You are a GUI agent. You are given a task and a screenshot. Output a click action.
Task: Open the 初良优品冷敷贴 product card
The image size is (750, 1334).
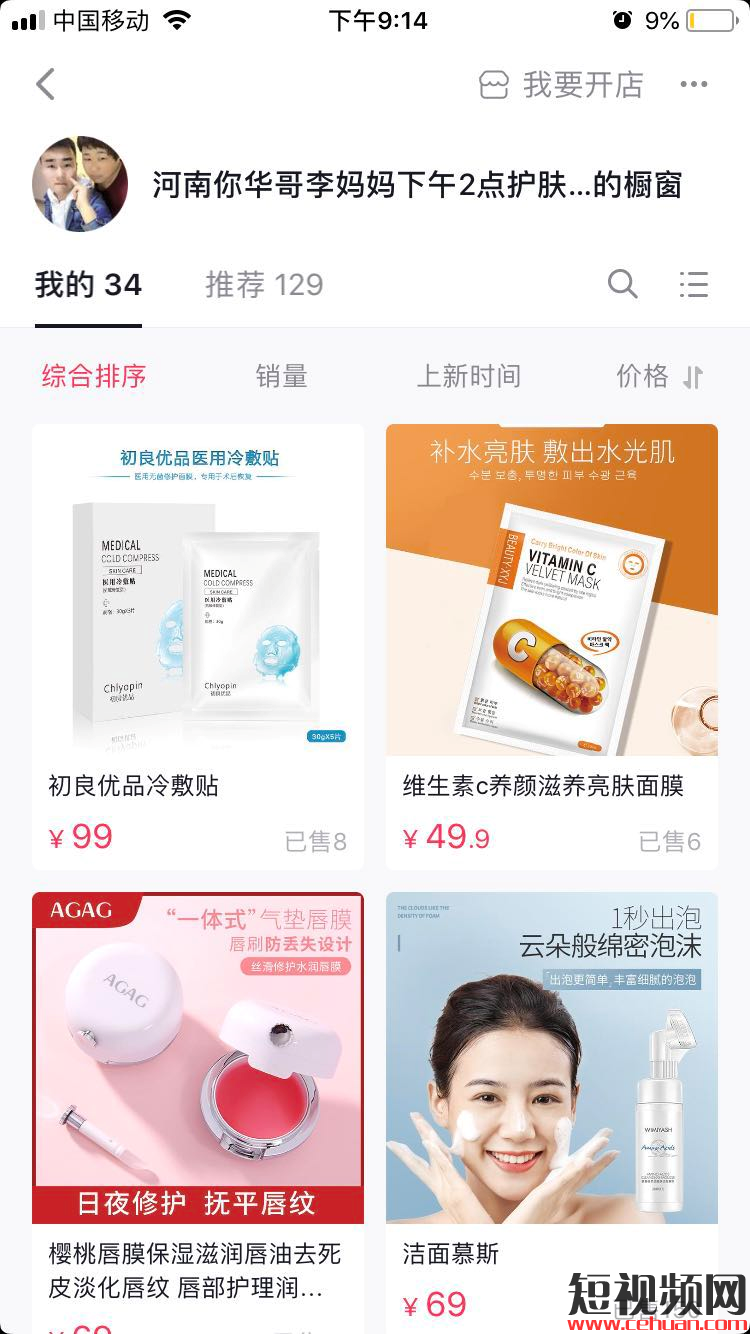click(198, 640)
